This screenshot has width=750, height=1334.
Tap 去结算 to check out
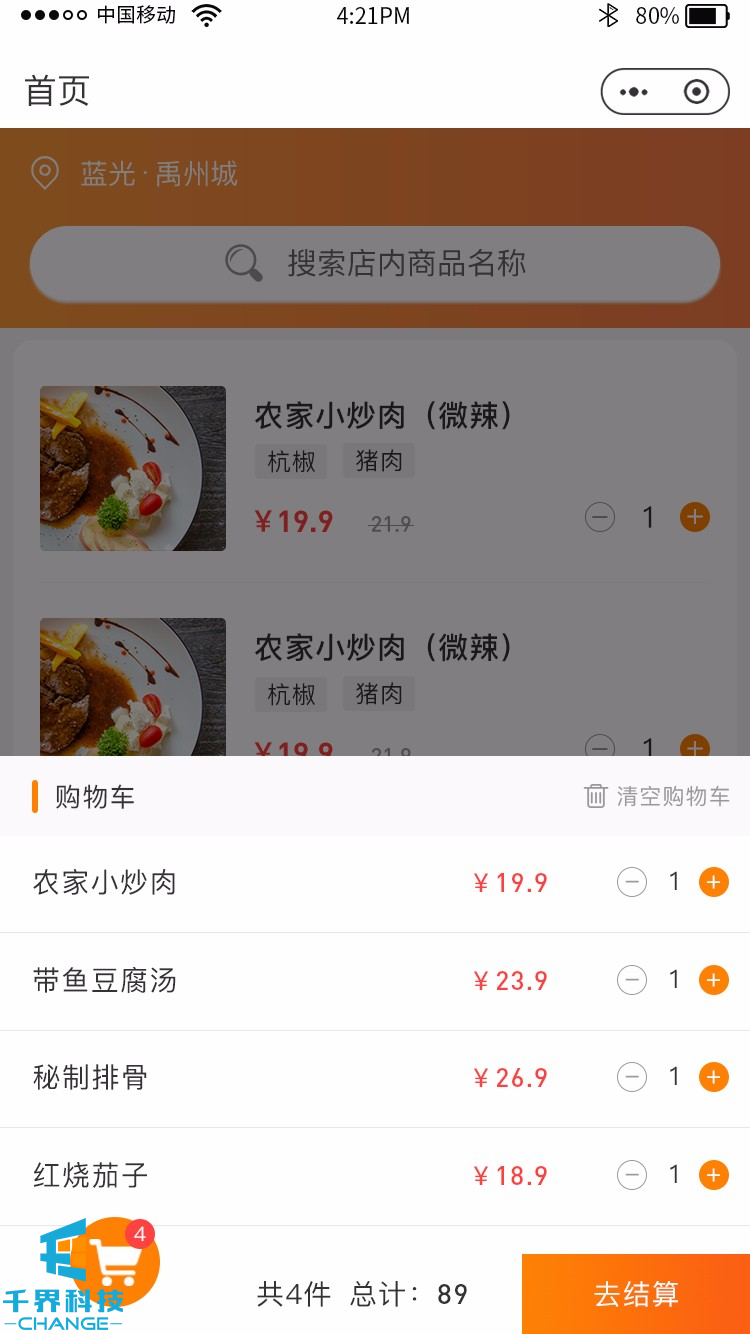[x=636, y=1294]
